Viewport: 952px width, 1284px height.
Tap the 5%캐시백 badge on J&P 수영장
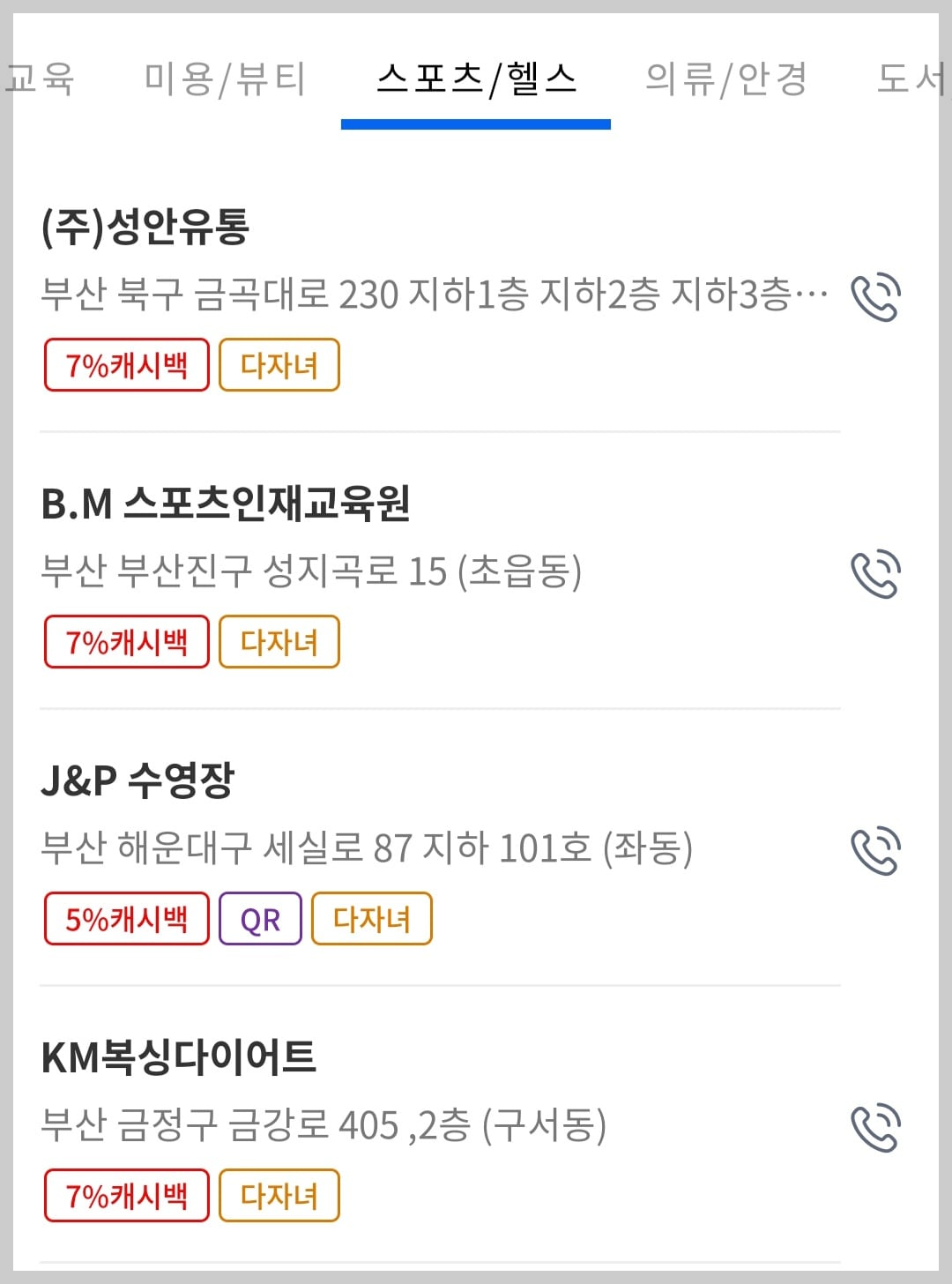coord(126,917)
